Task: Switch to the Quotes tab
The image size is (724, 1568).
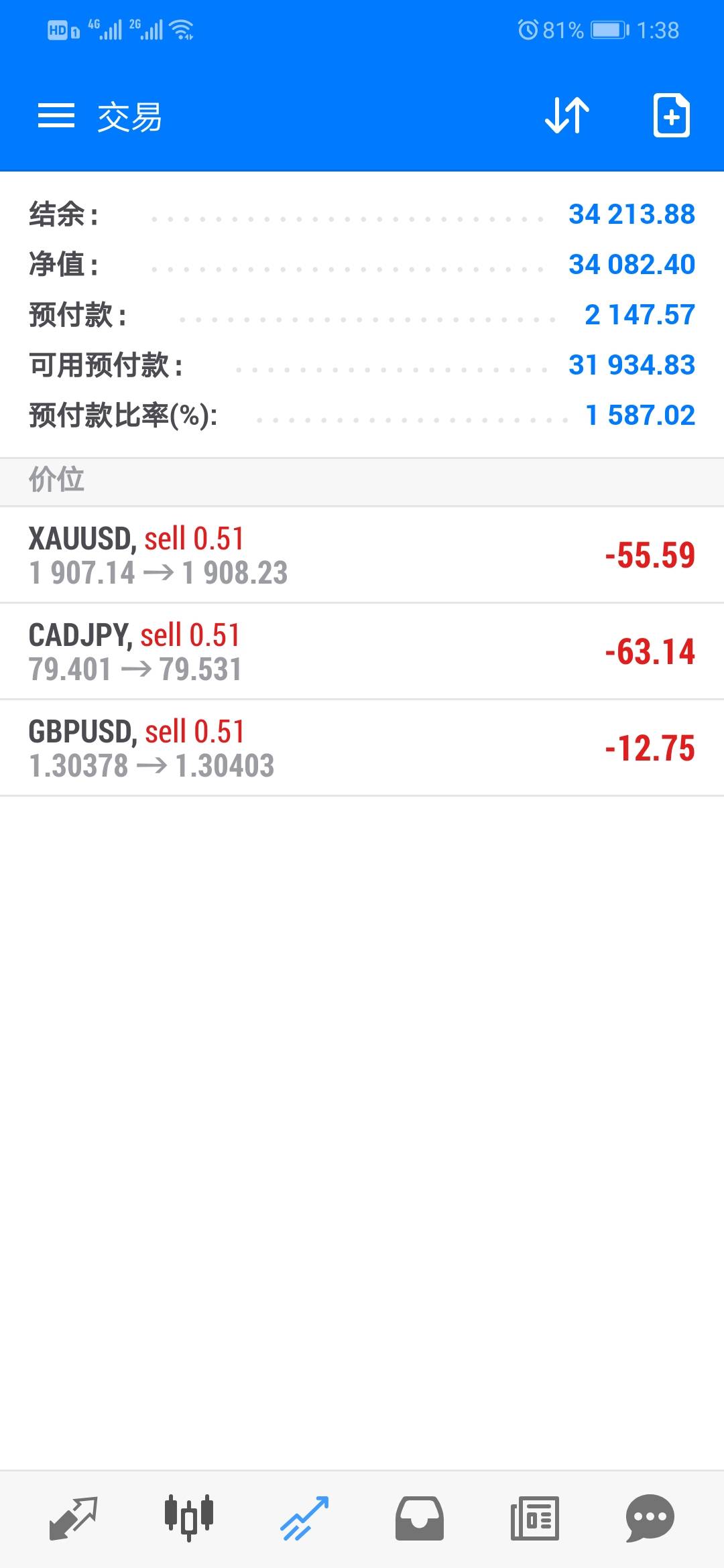Action: pos(74,1517)
